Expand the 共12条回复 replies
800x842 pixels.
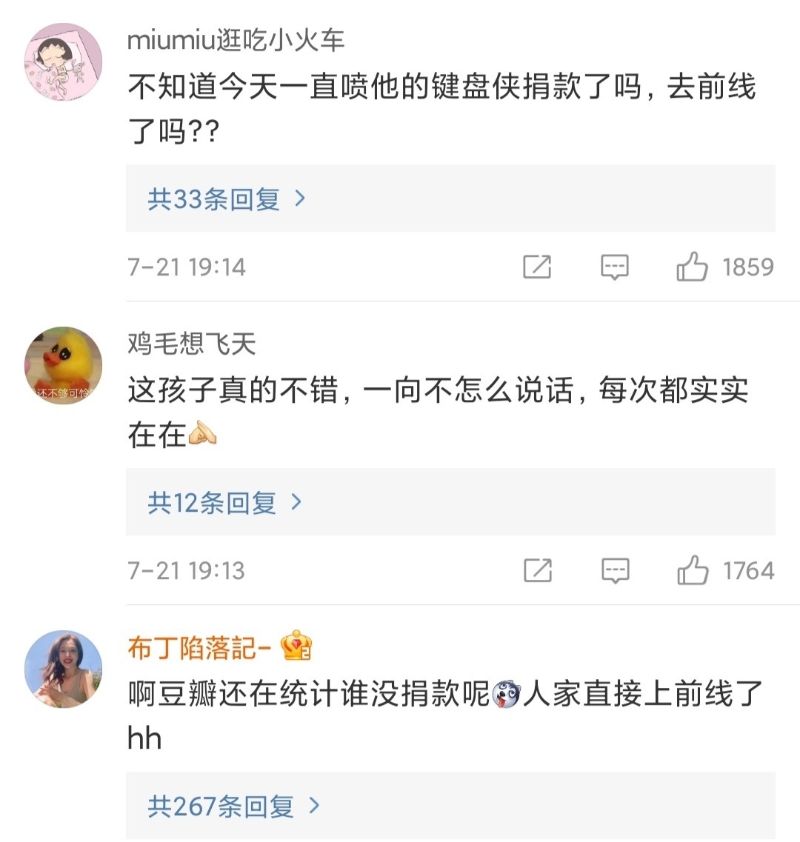tap(224, 502)
